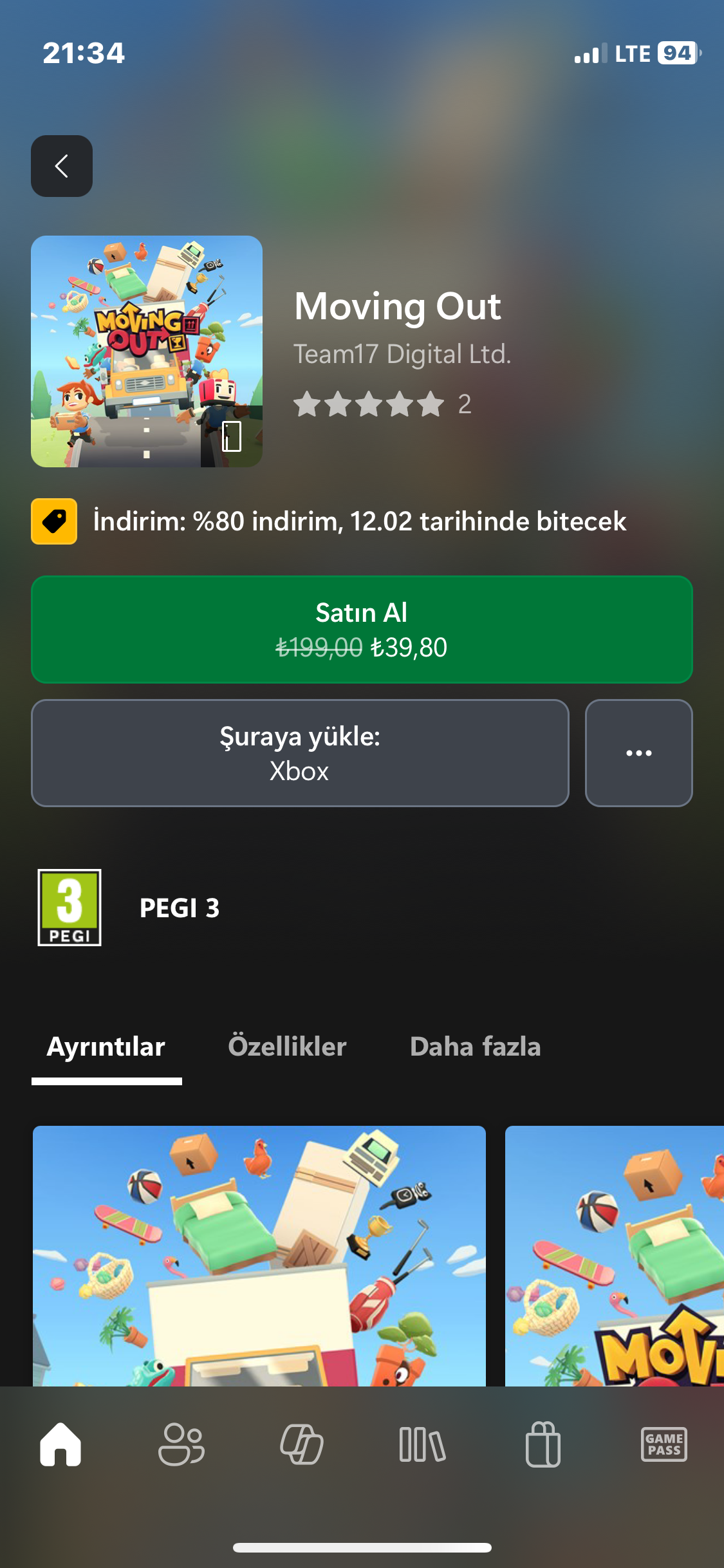Open the three-dots more options button
Screen dimensions: 724x1568
[638, 752]
